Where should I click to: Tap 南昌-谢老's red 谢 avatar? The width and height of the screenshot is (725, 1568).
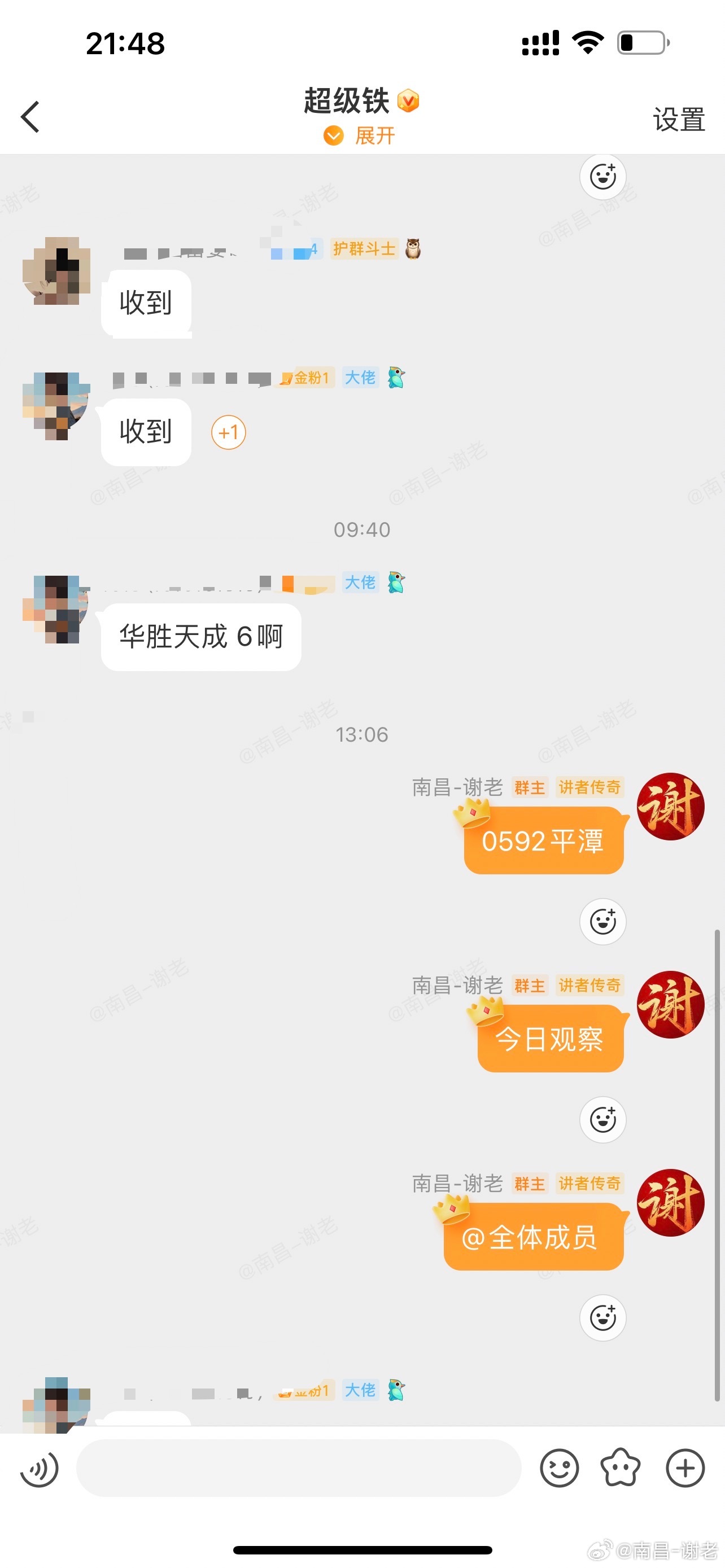point(671,807)
